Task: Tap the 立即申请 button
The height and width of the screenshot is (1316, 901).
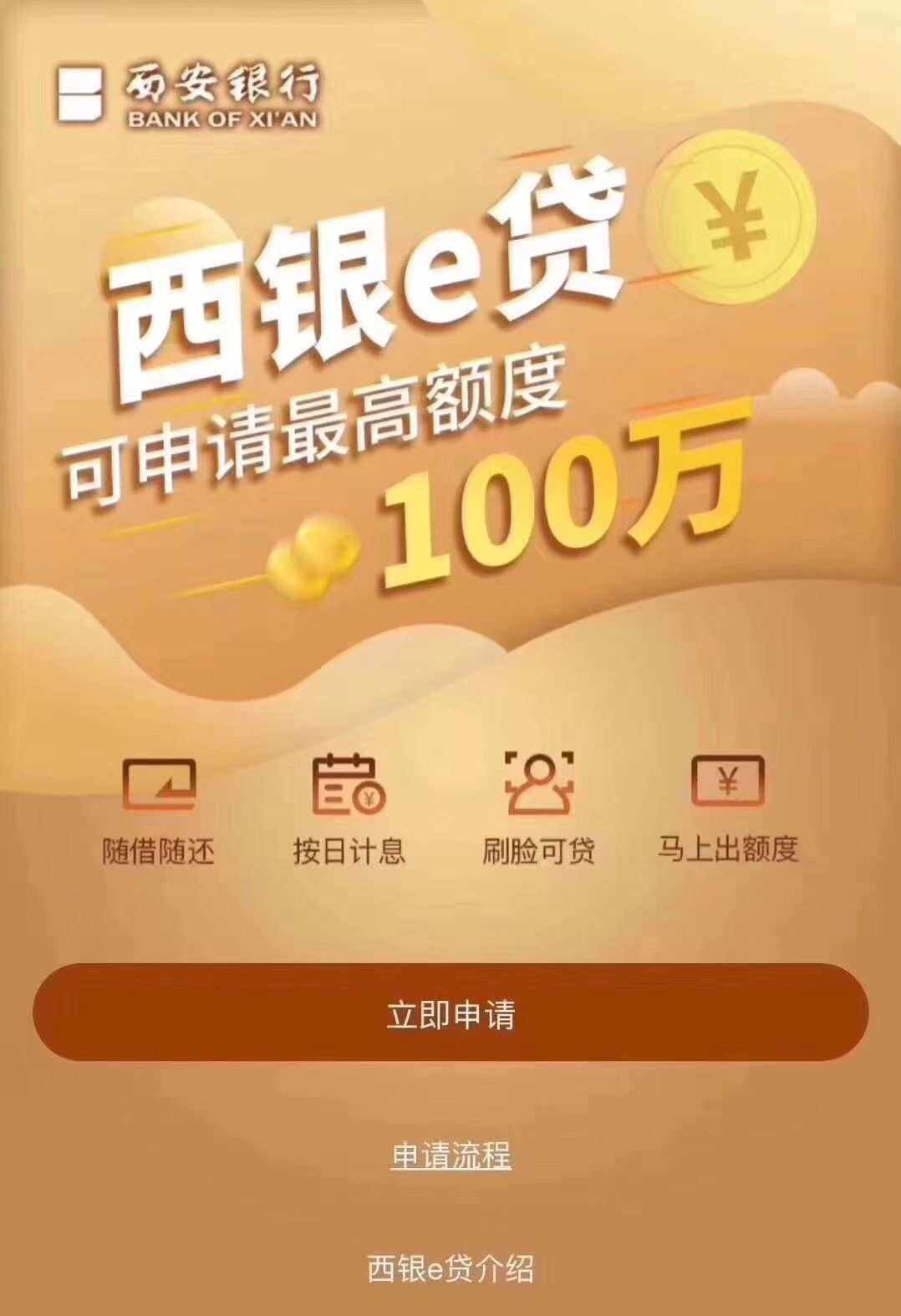Action: [450, 1013]
